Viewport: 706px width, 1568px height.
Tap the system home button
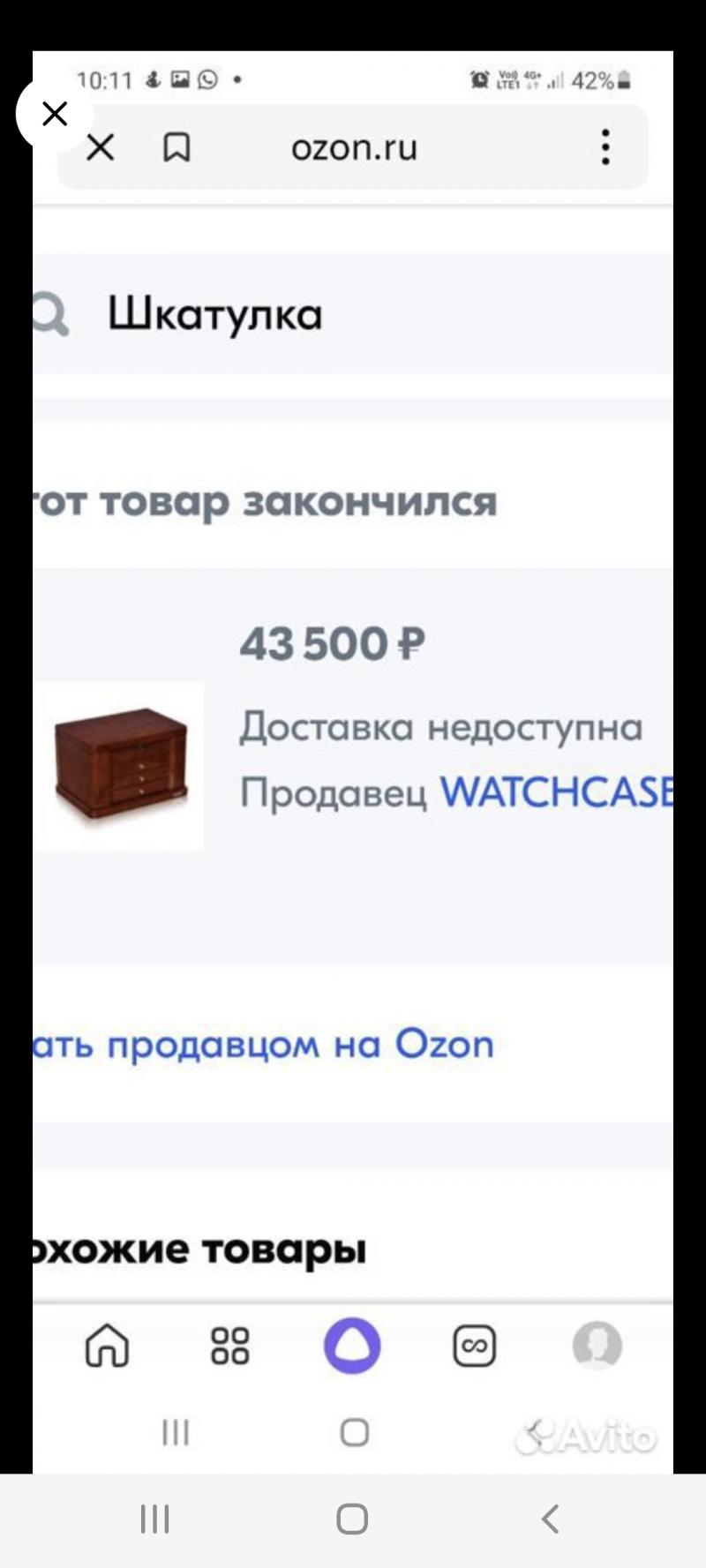click(x=352, y=1519)
